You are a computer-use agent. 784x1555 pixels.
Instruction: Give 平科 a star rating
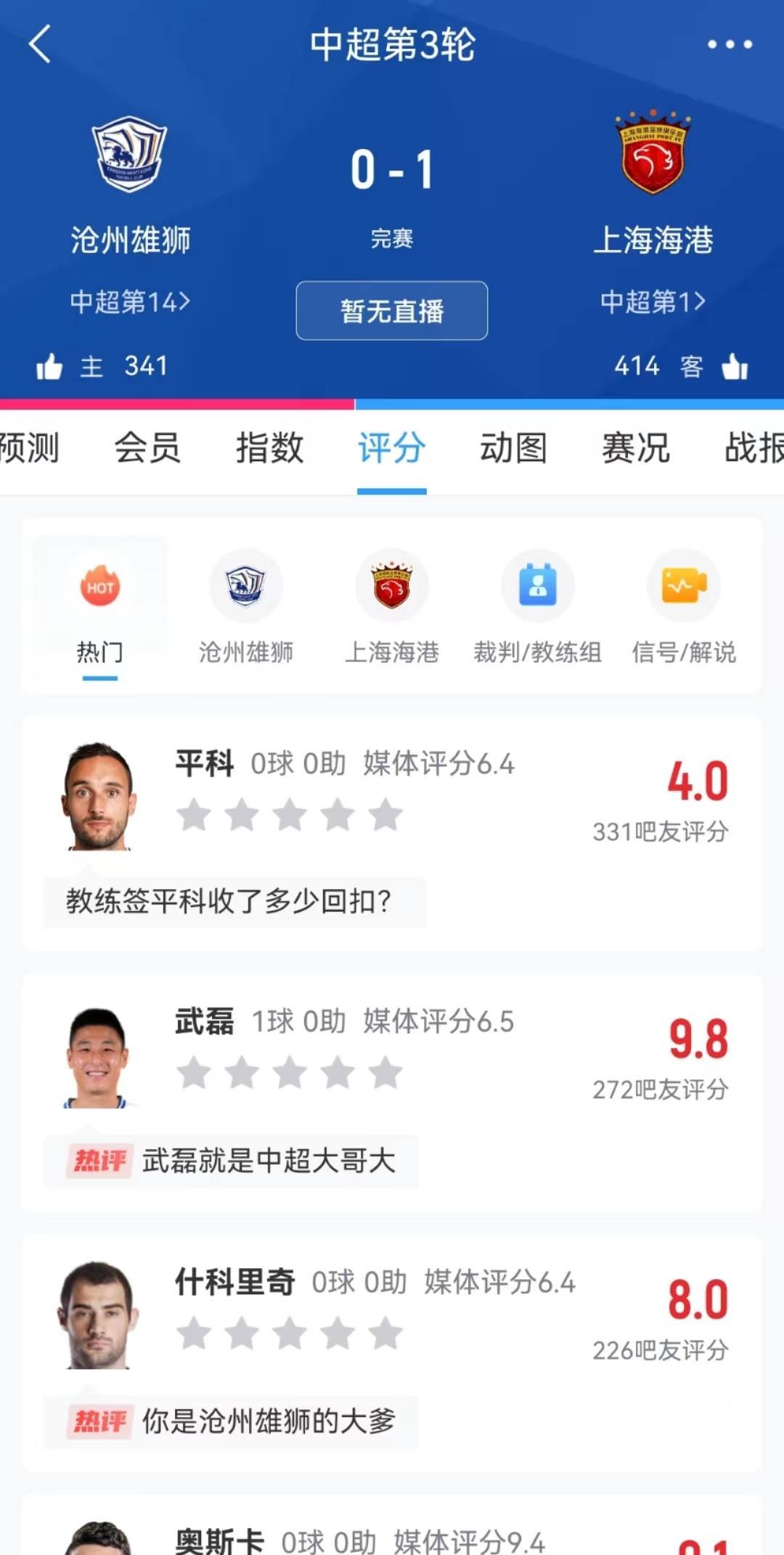289,815
